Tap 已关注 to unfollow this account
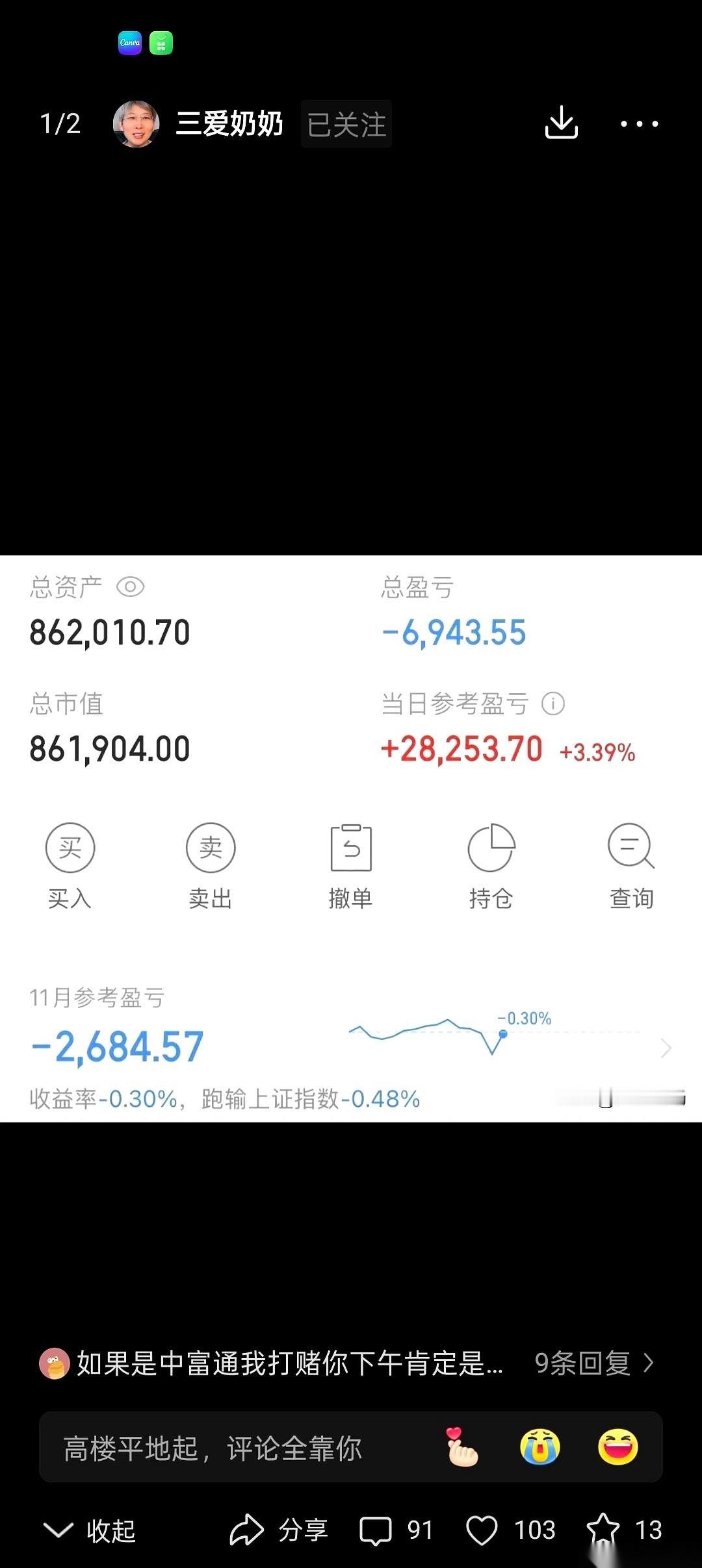Viewport: 702px width, 1568px height. click(346, 125)
